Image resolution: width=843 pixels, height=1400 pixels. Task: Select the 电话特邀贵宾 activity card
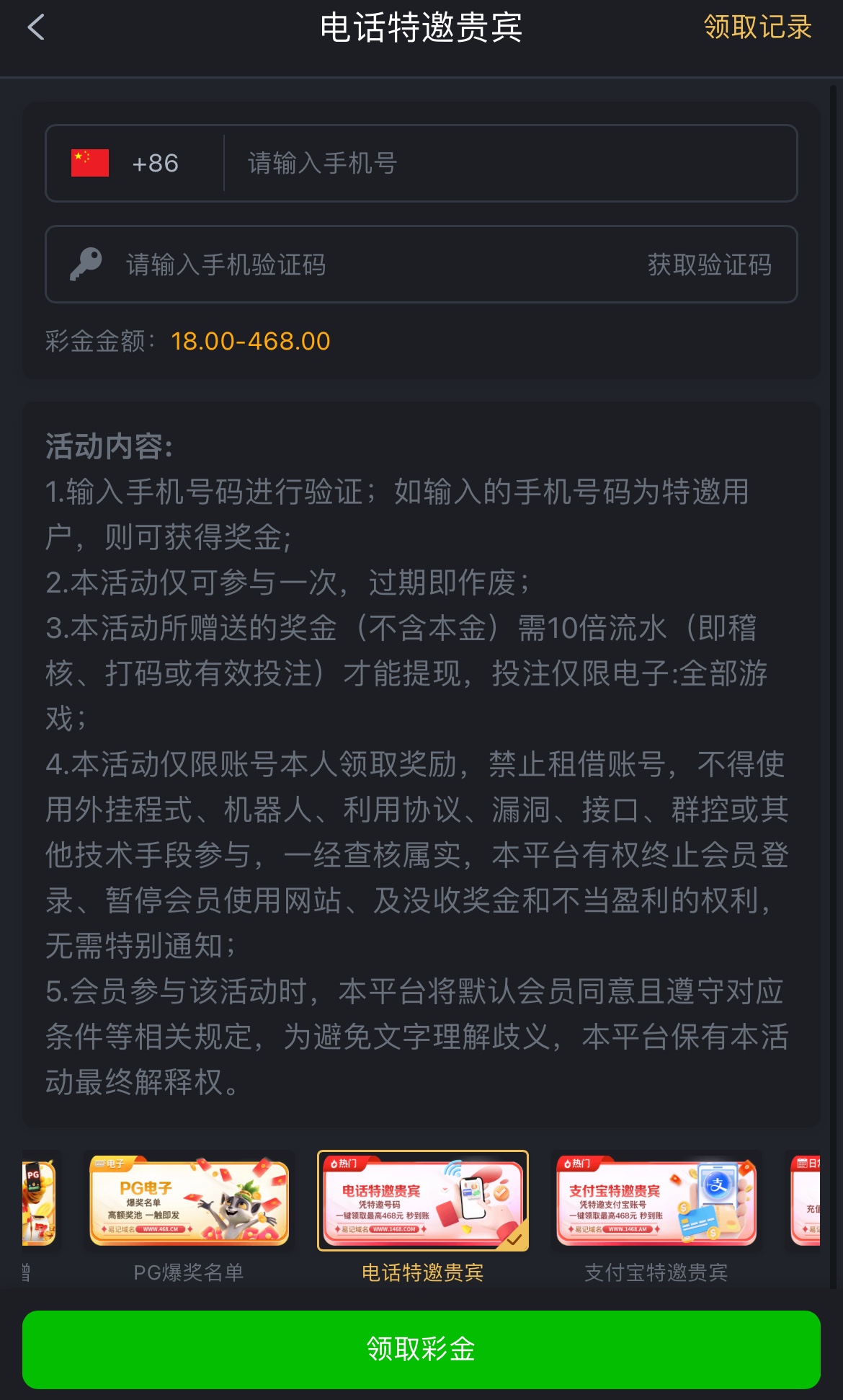coord(422,1202)
